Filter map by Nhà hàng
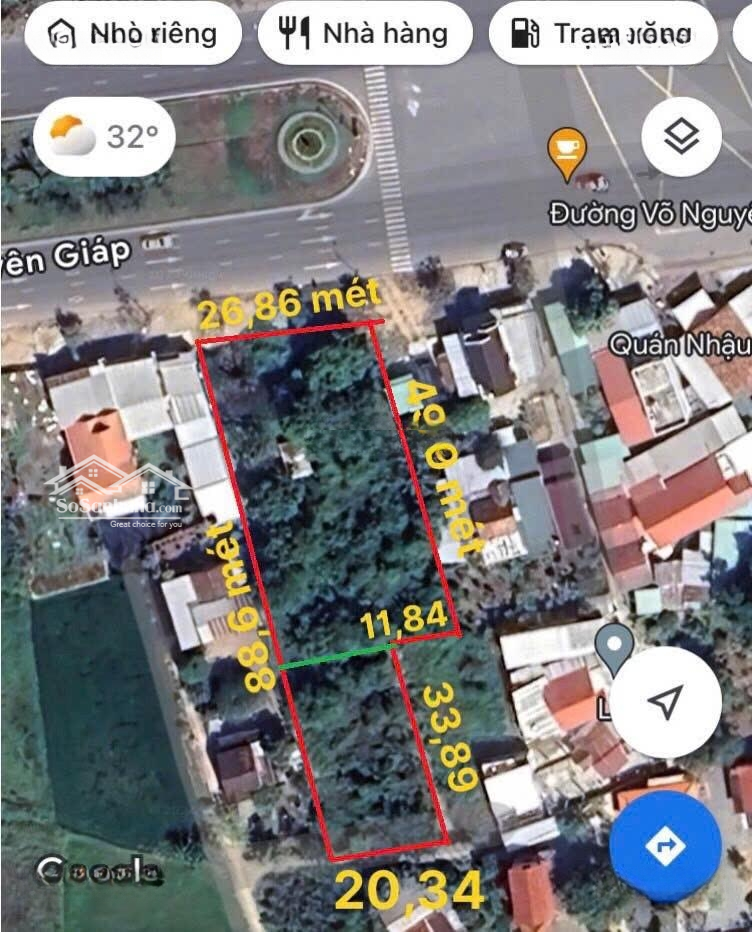 (365, 34)
